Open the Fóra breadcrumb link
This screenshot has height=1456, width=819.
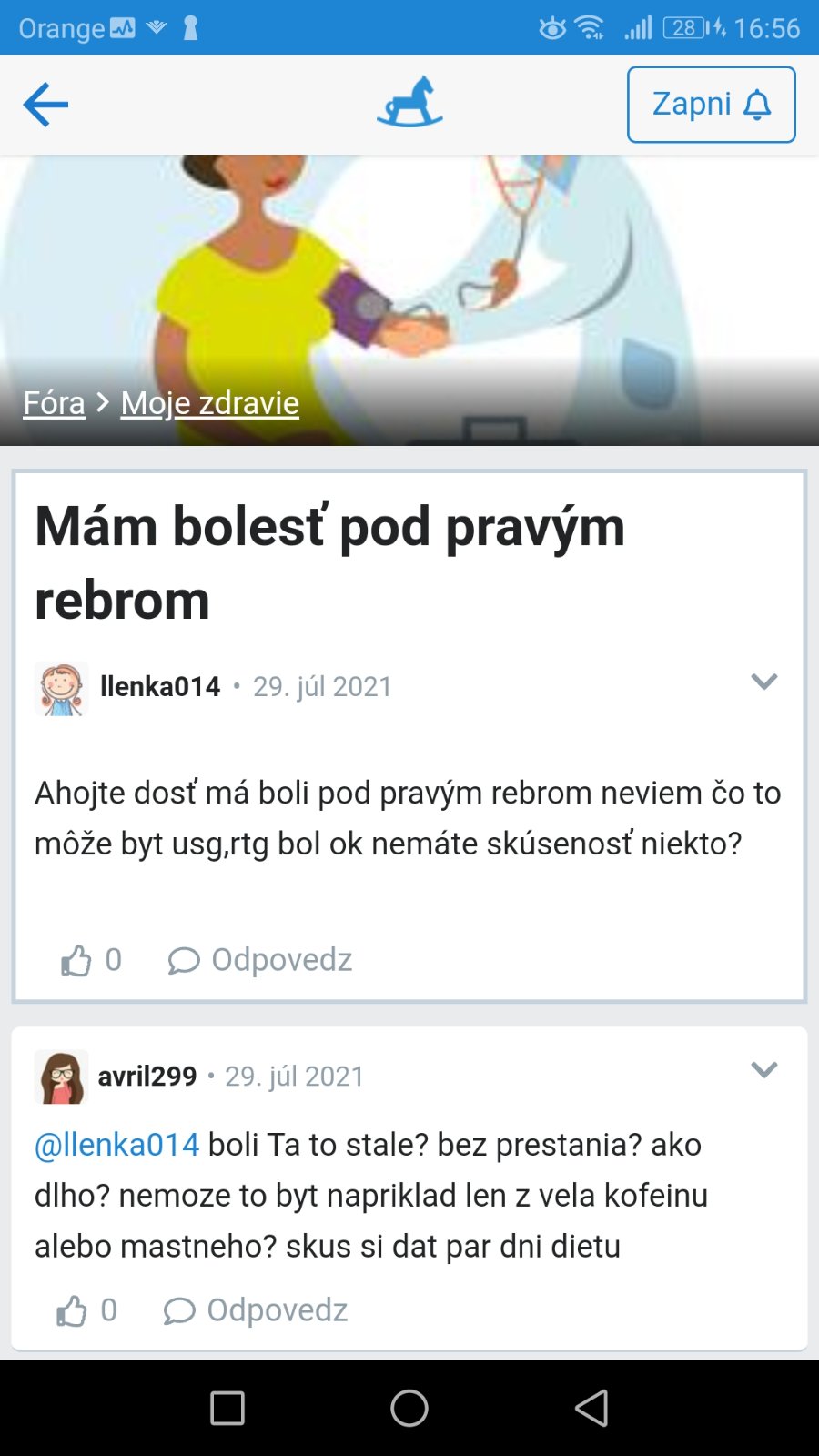54,402
